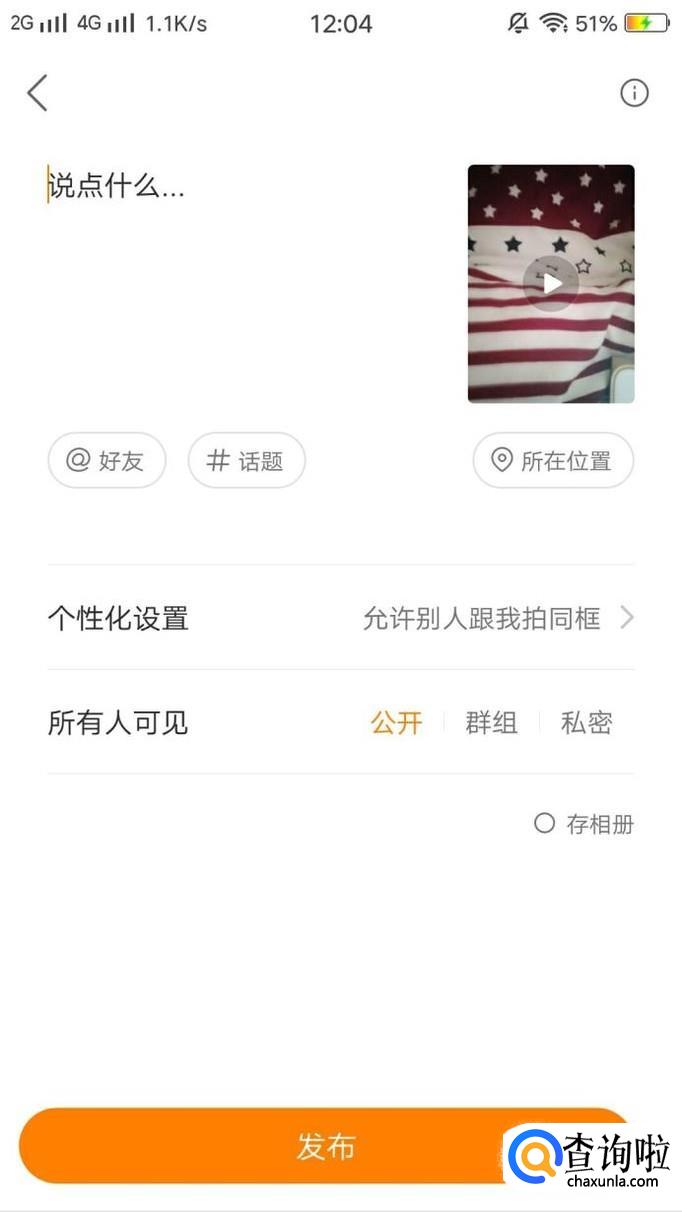This screenshot has height=1212, width=682.
Task: Open the info icon in the top bar
Action: (x=634, y=93)
